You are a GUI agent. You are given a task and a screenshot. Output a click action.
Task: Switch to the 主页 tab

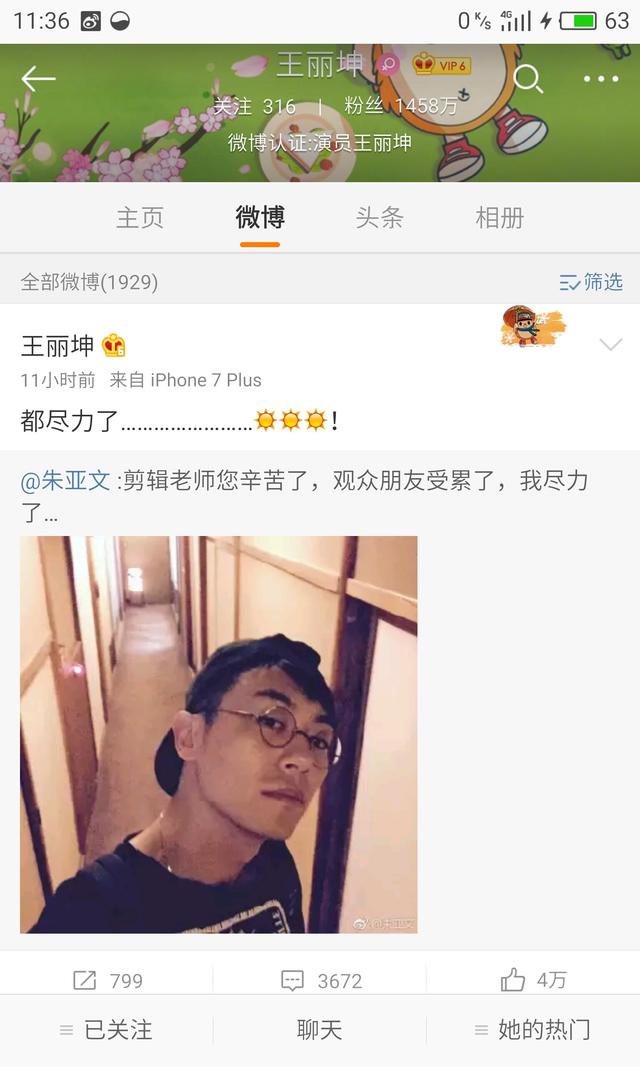tap(140, 218)
